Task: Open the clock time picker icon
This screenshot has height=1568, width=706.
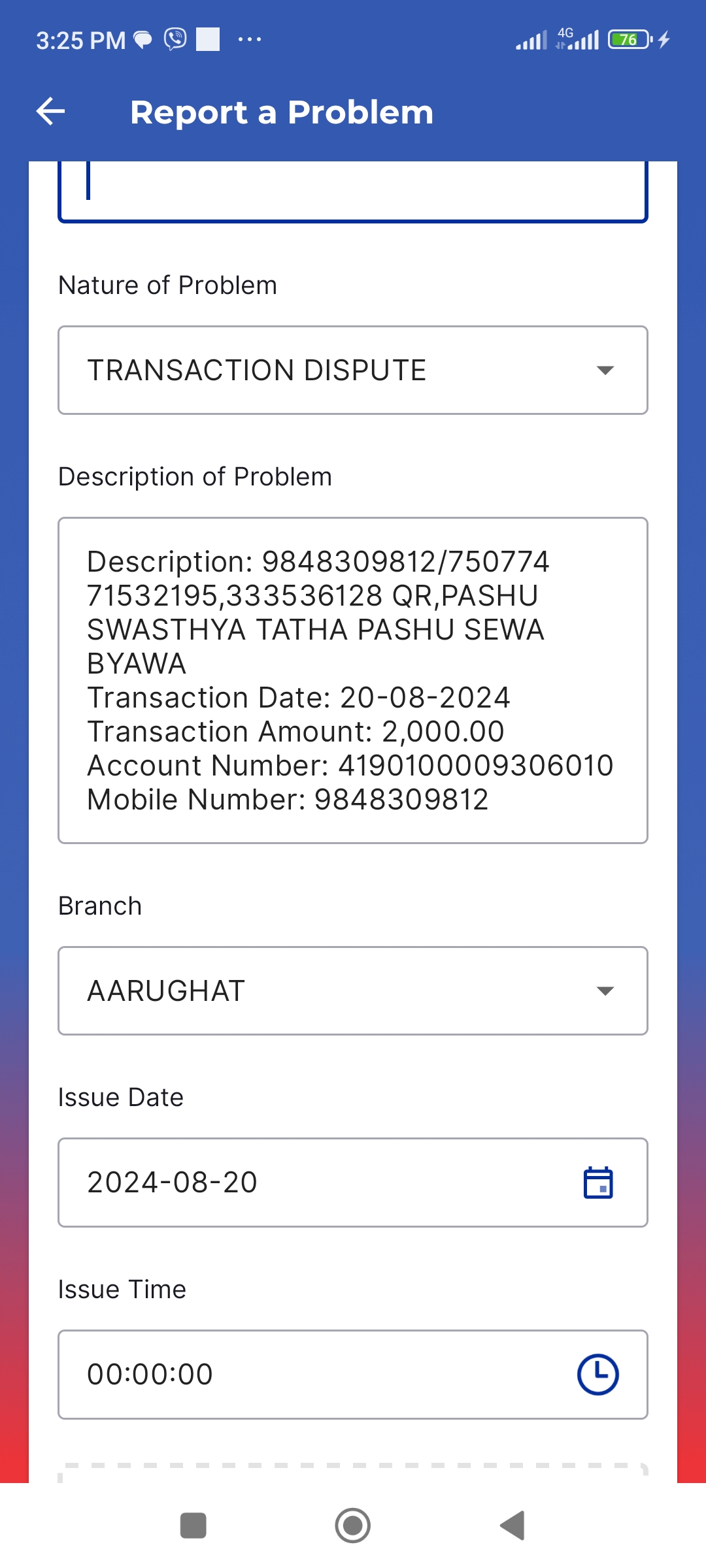Action: pos(598,1375)
